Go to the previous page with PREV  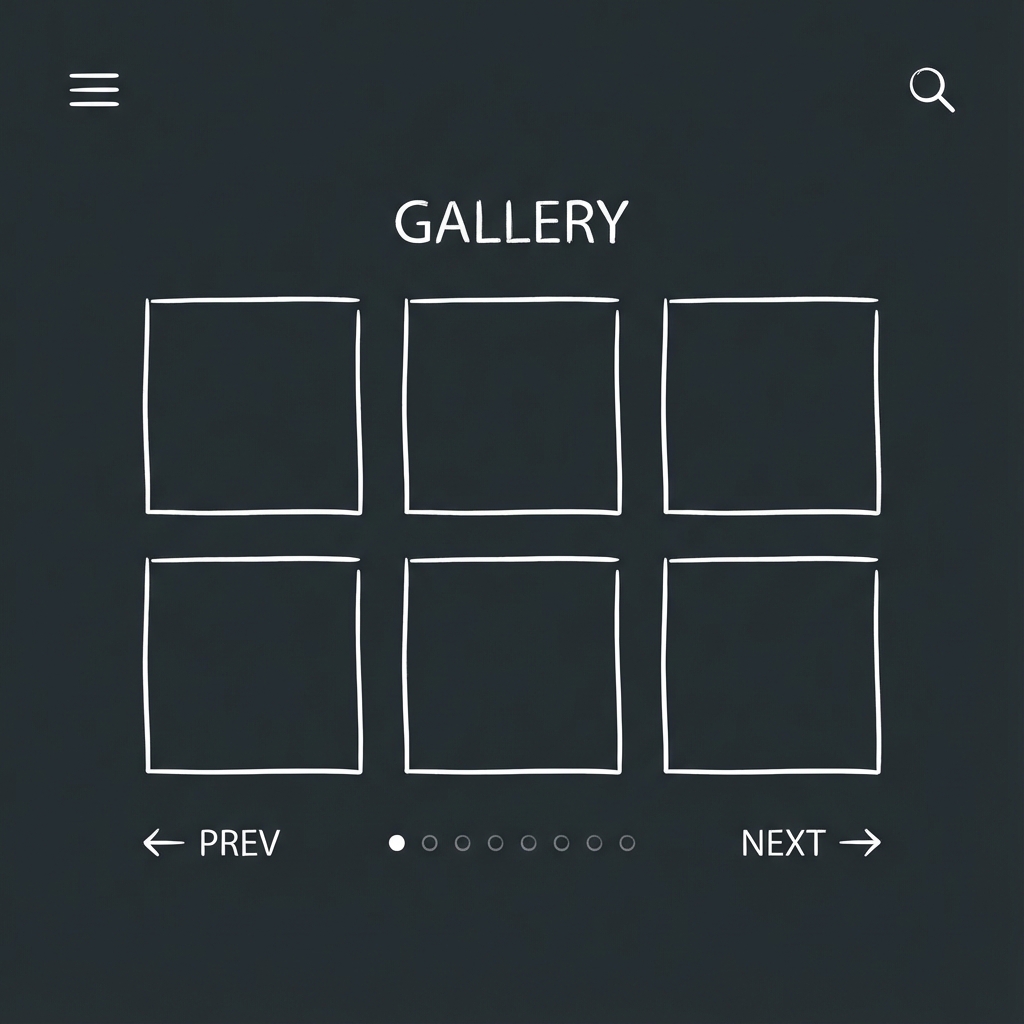212,843
